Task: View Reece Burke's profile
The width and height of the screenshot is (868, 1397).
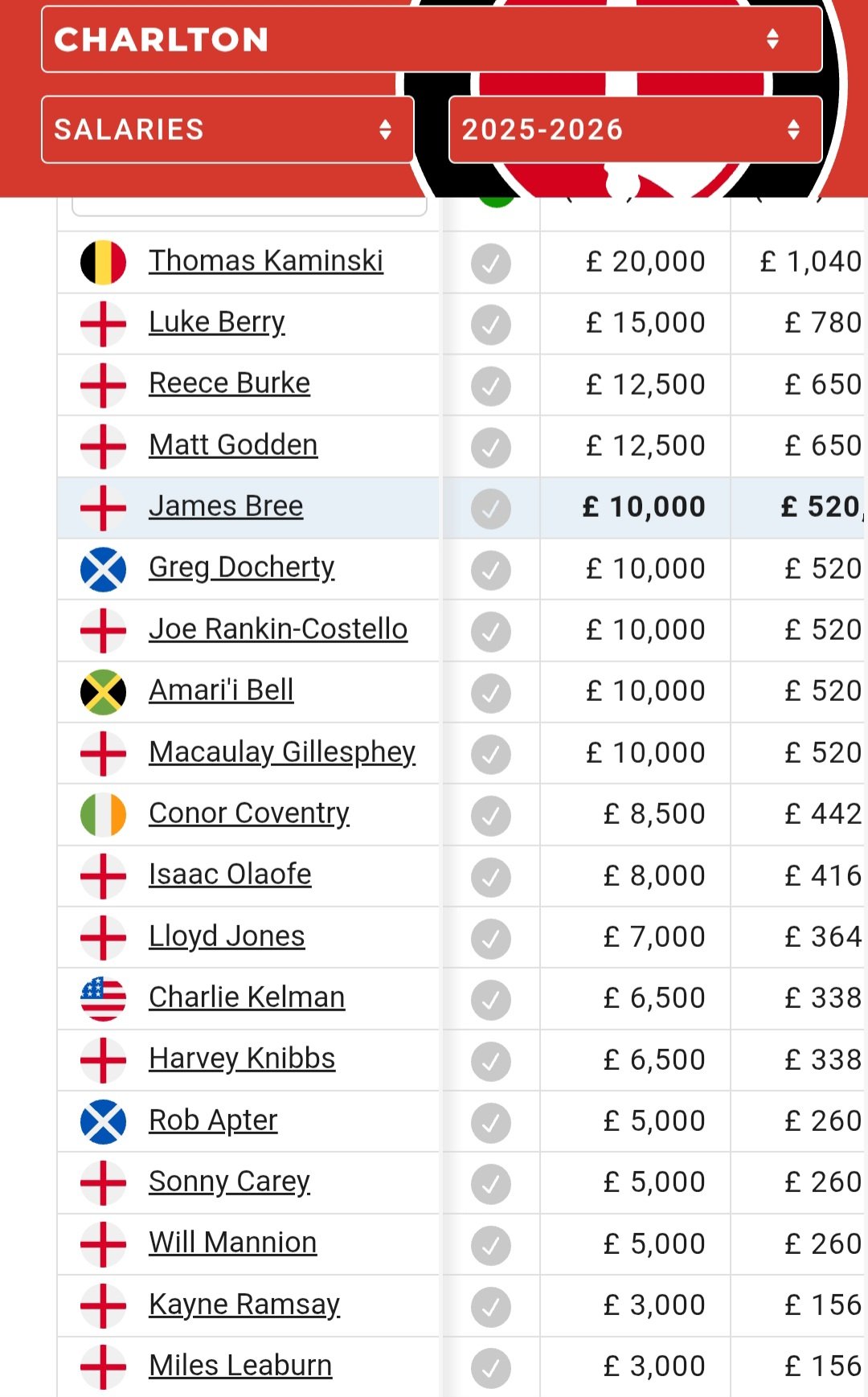Action: (229, 383)
